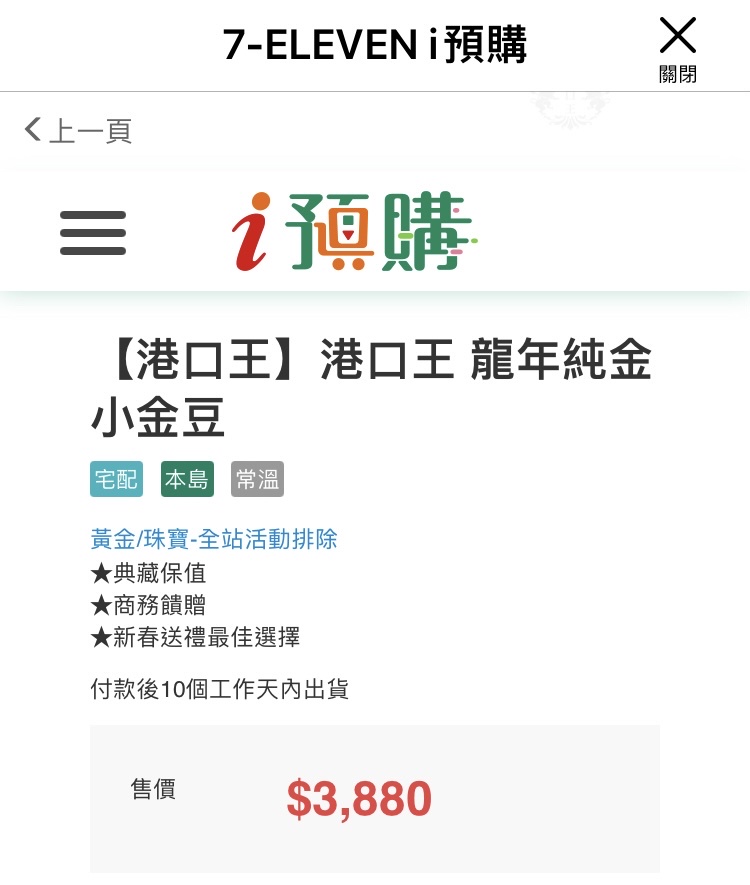
Task: Close the i預購 web view
Action: click(x=677, y=48)
